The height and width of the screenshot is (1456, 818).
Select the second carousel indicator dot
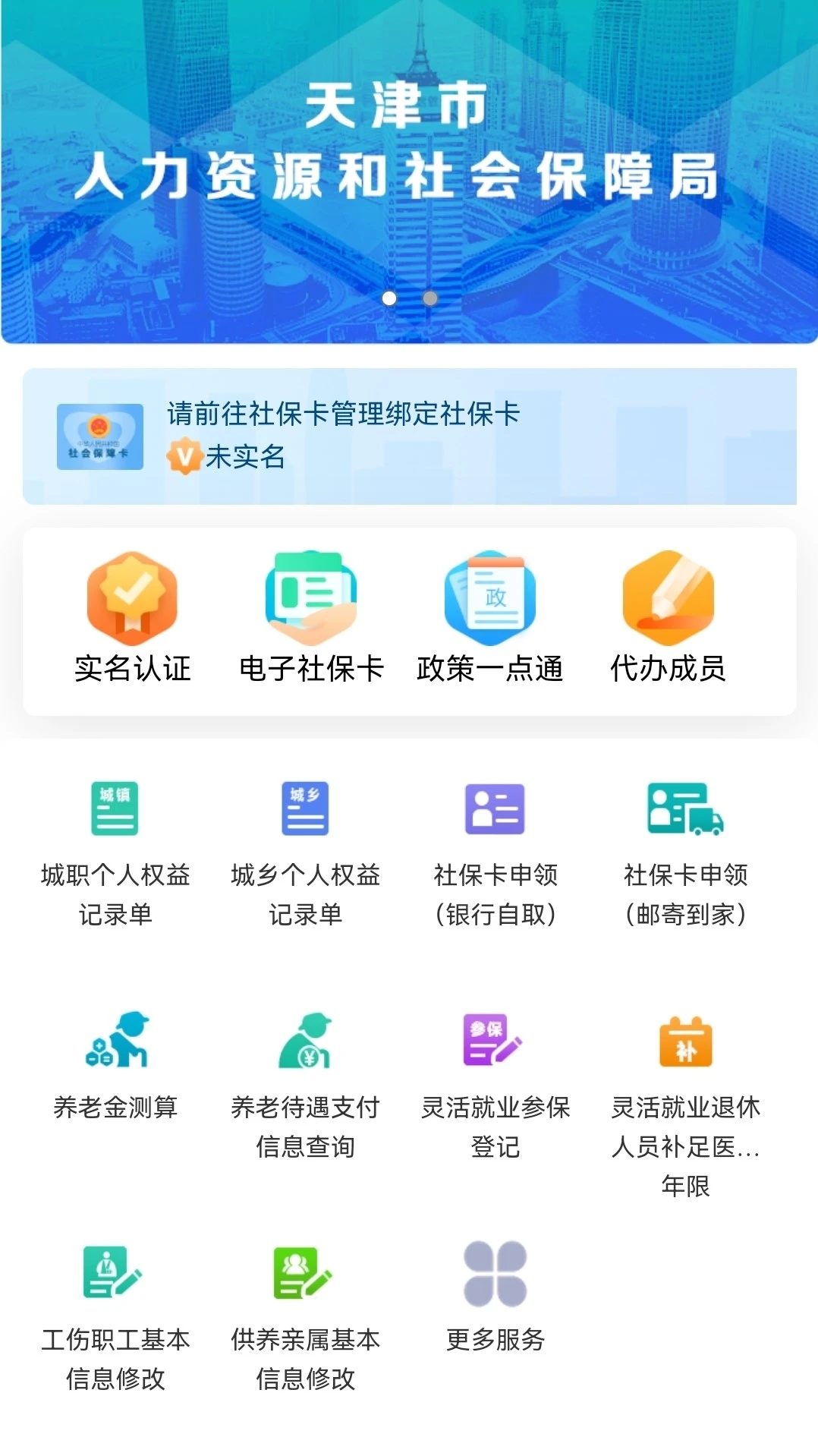point(430,299)
